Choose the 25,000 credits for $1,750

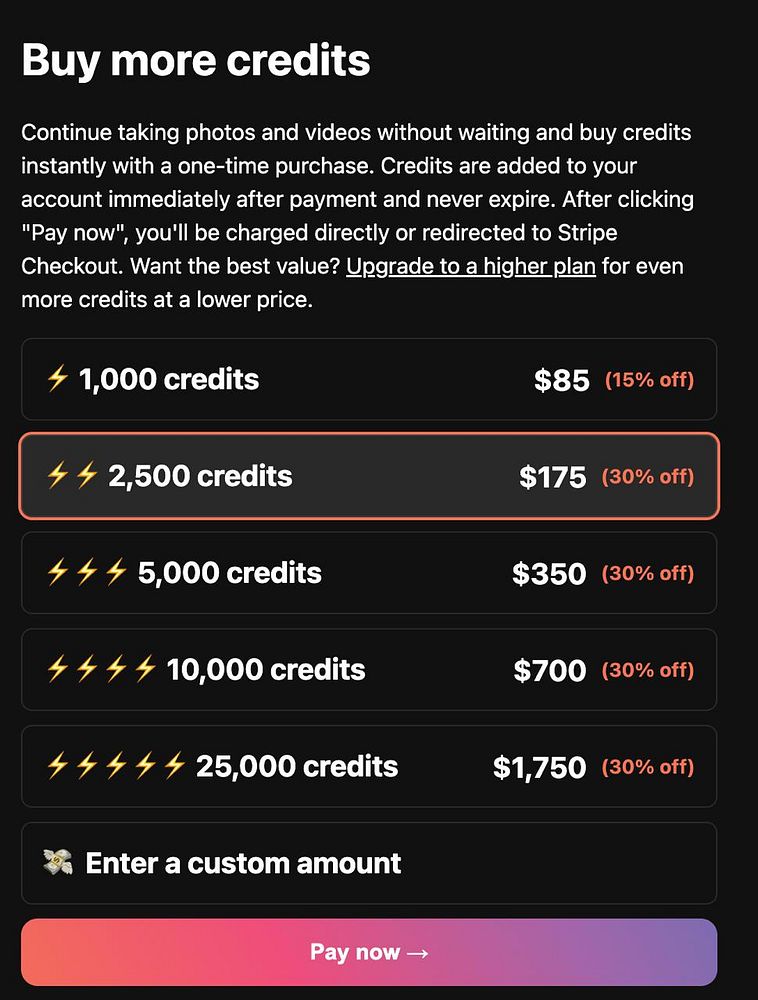(x=368, y=767)
